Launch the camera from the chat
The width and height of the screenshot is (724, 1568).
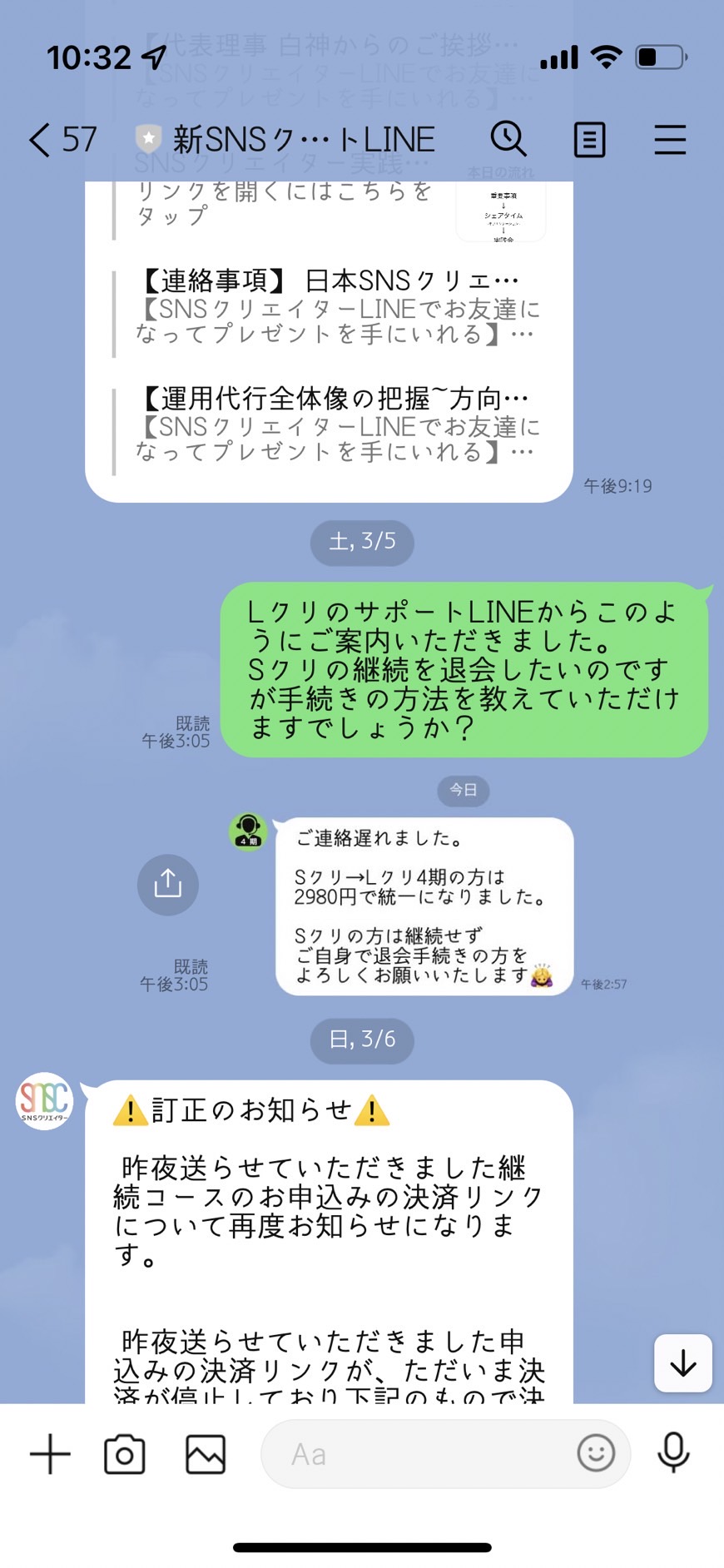tap(125, 1454)
